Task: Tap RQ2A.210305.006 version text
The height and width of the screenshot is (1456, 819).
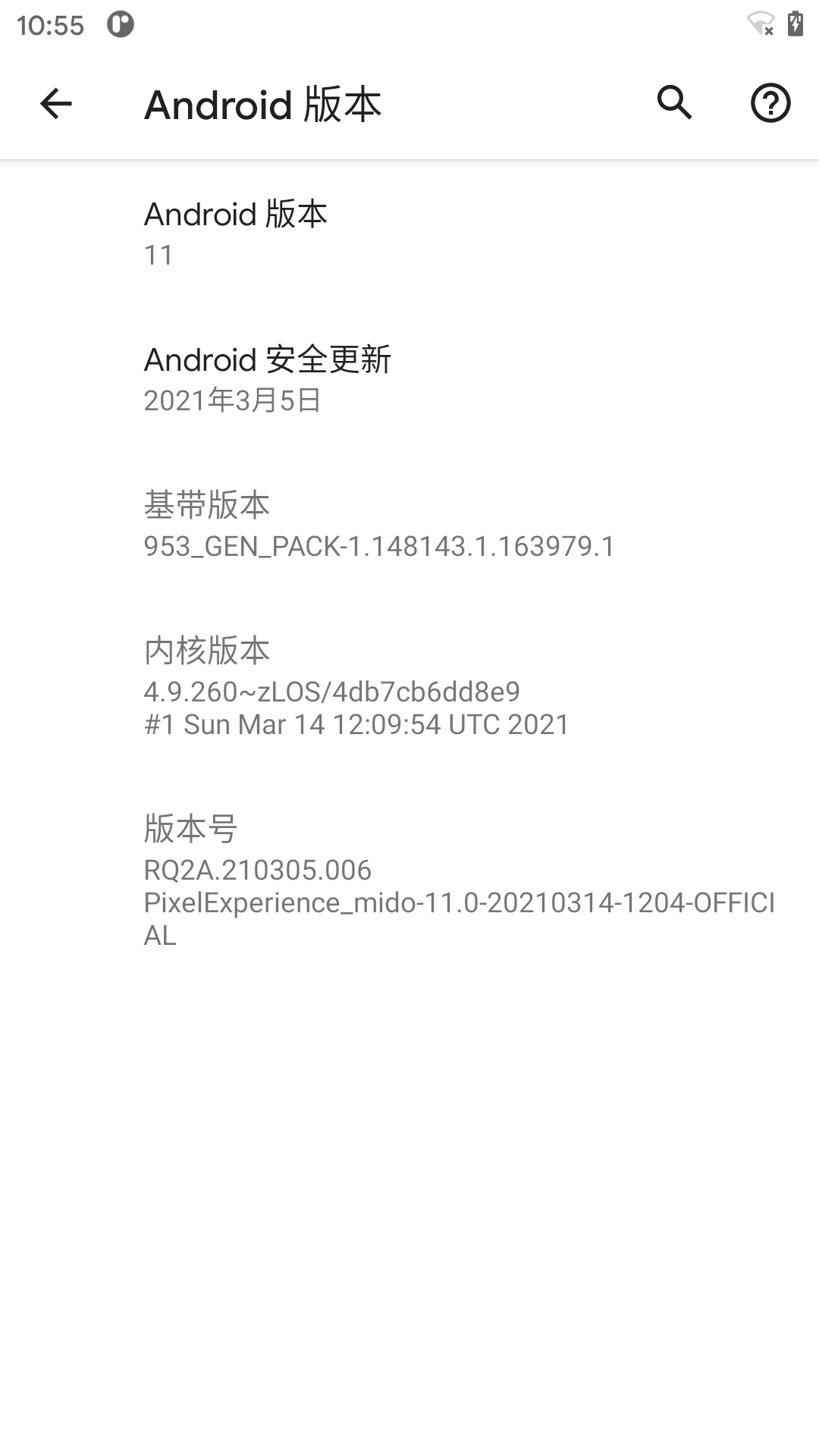Action: 258,871
